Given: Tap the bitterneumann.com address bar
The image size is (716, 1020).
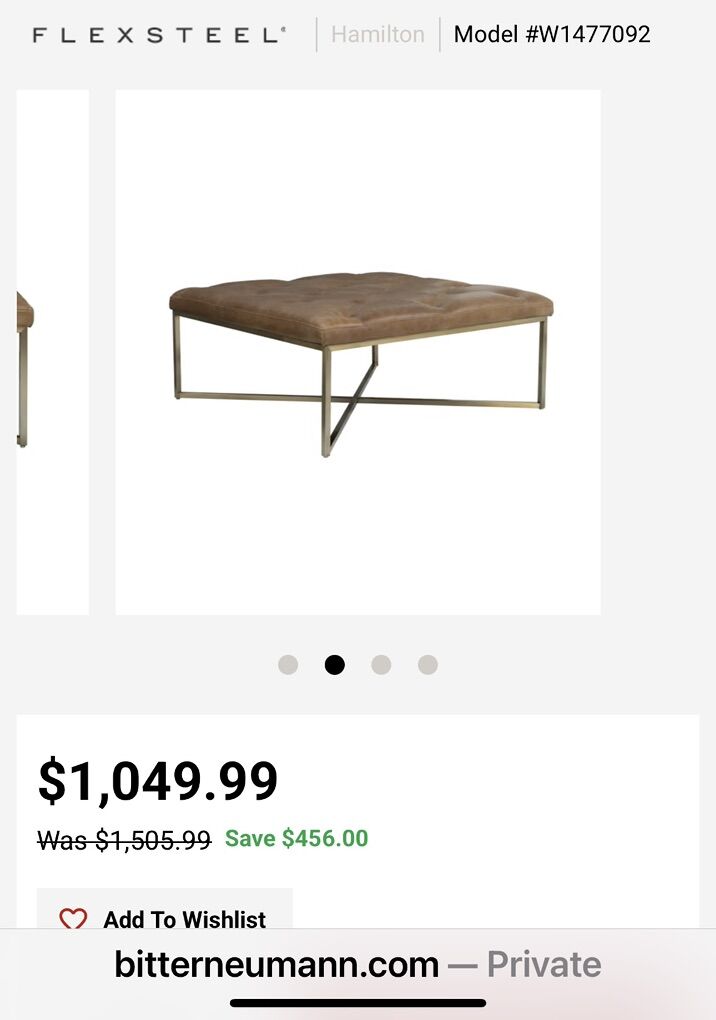Looking at the screenshot, I should [x=357, y=964].
